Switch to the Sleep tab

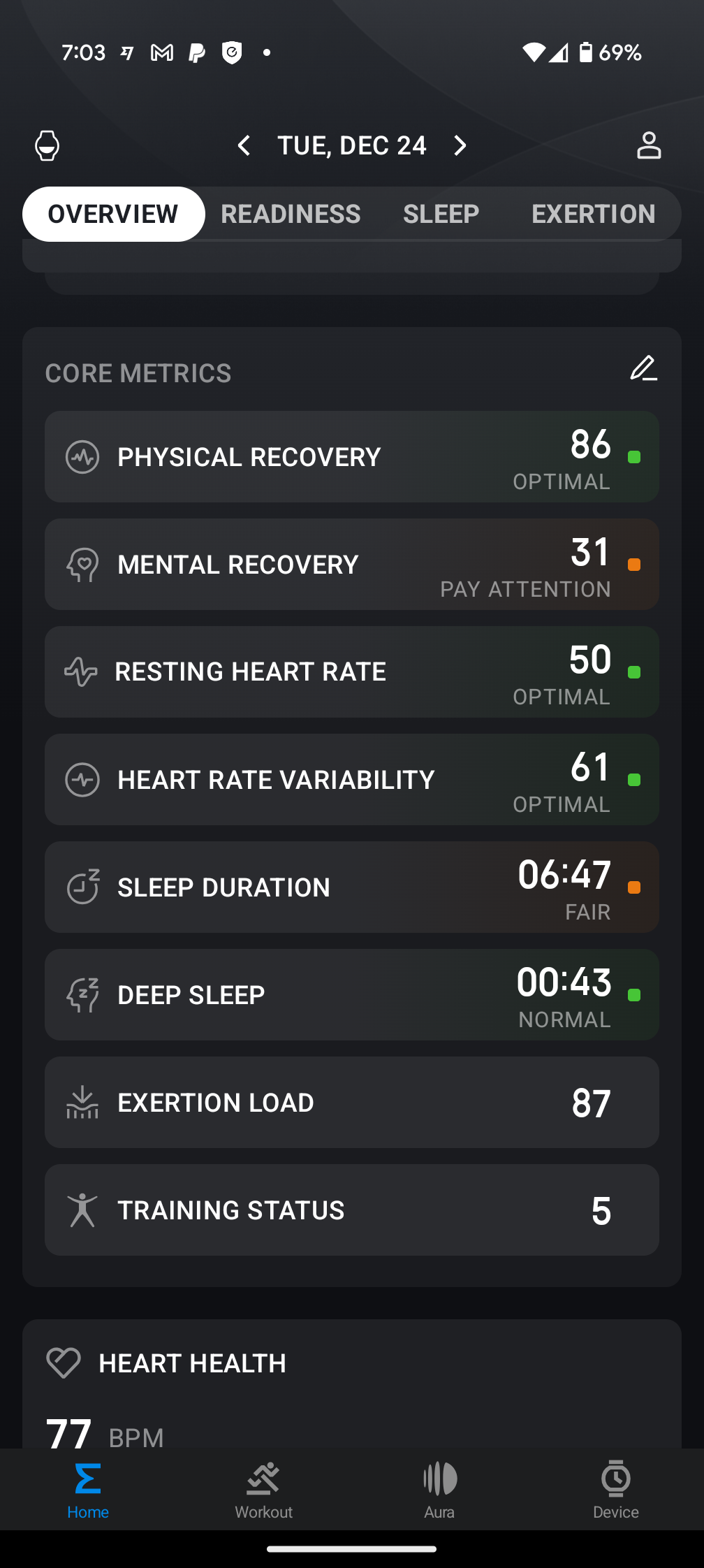[x=441, y=214]
